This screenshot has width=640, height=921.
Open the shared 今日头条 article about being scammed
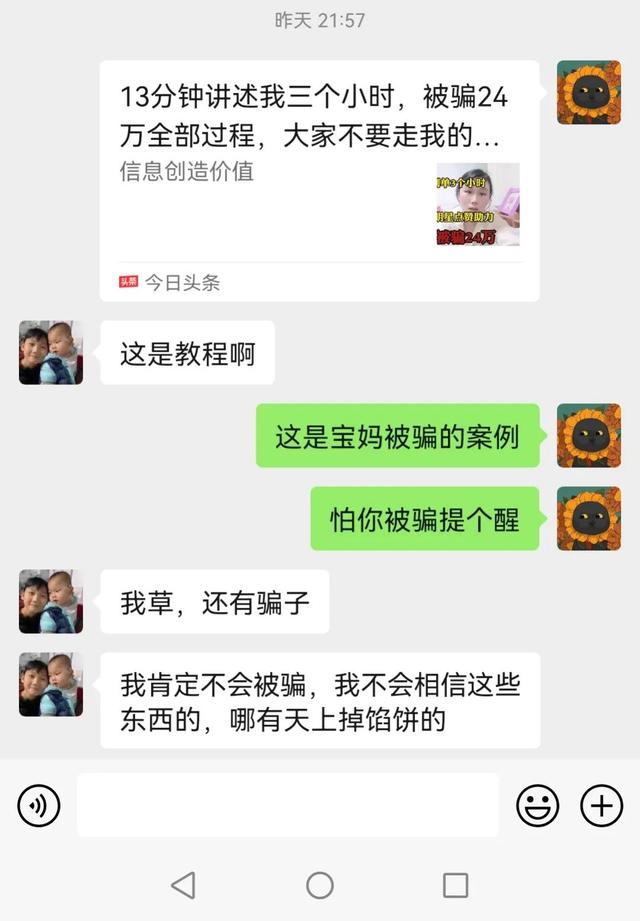coord(319,180)
